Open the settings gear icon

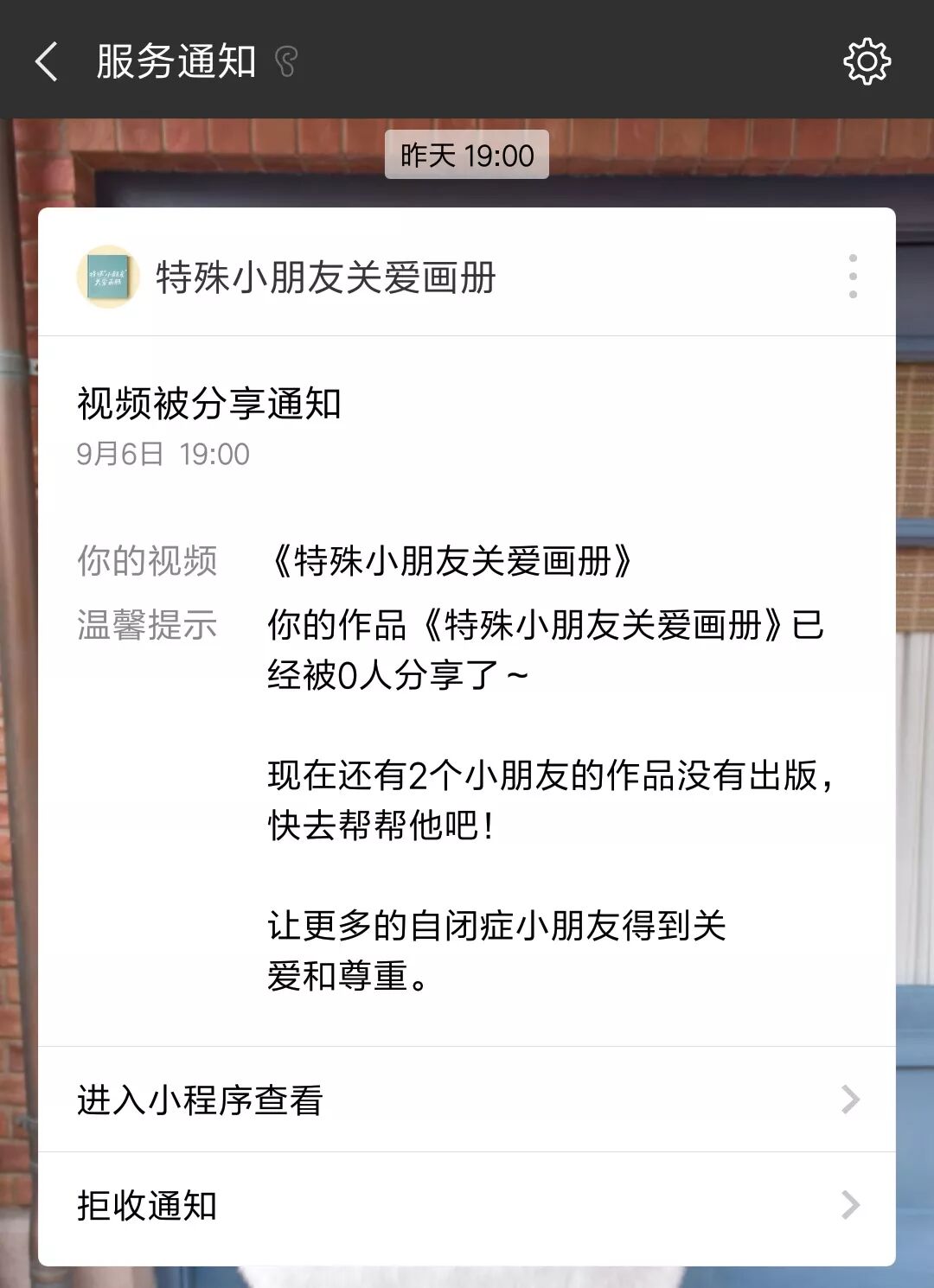pyautogui.click(x=867, y=61)
